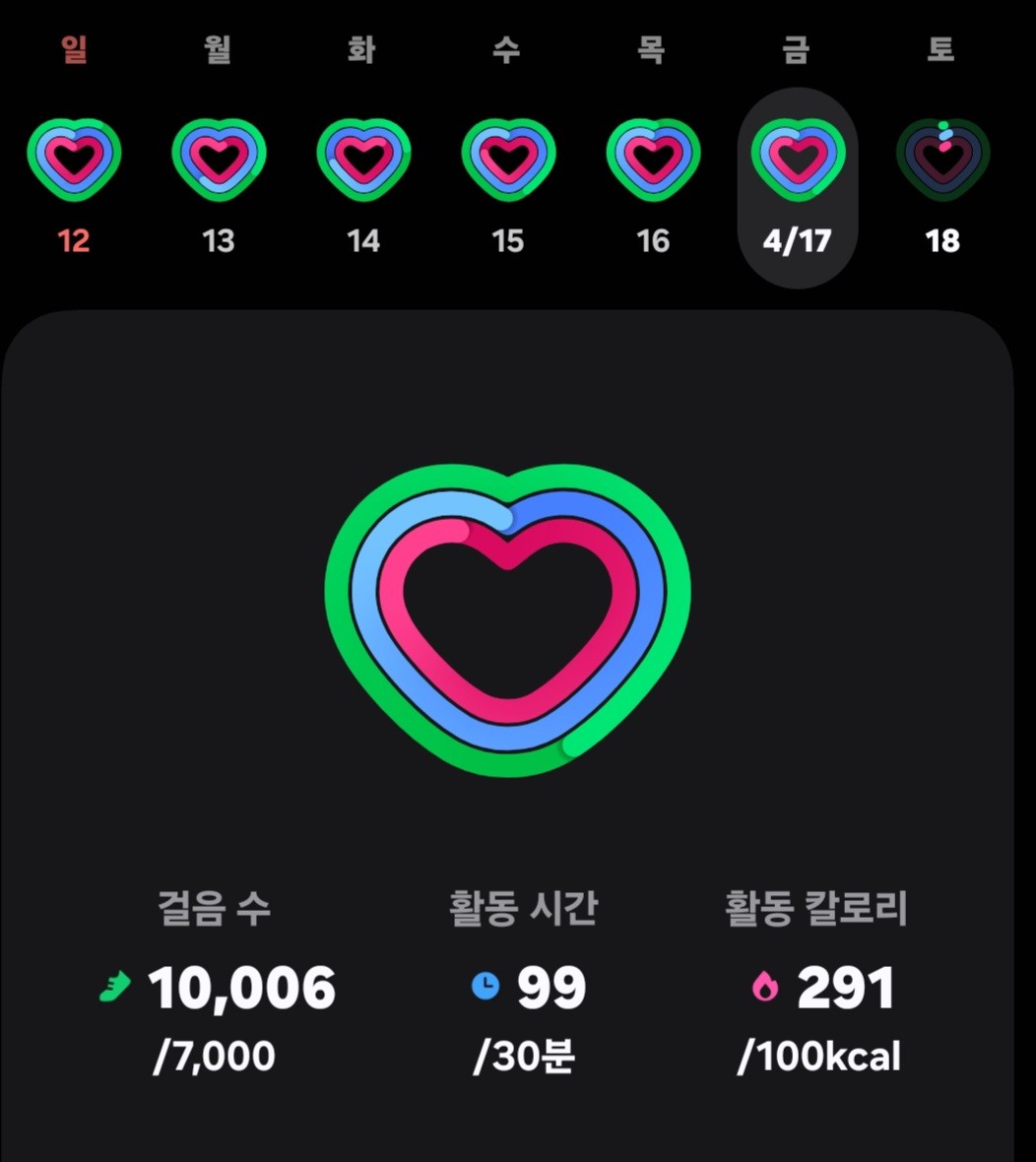The width and height of the screenshot is (1036, 1162).
Task: Show Thursday the 16th activity
Action: click(x=653, y=158)
